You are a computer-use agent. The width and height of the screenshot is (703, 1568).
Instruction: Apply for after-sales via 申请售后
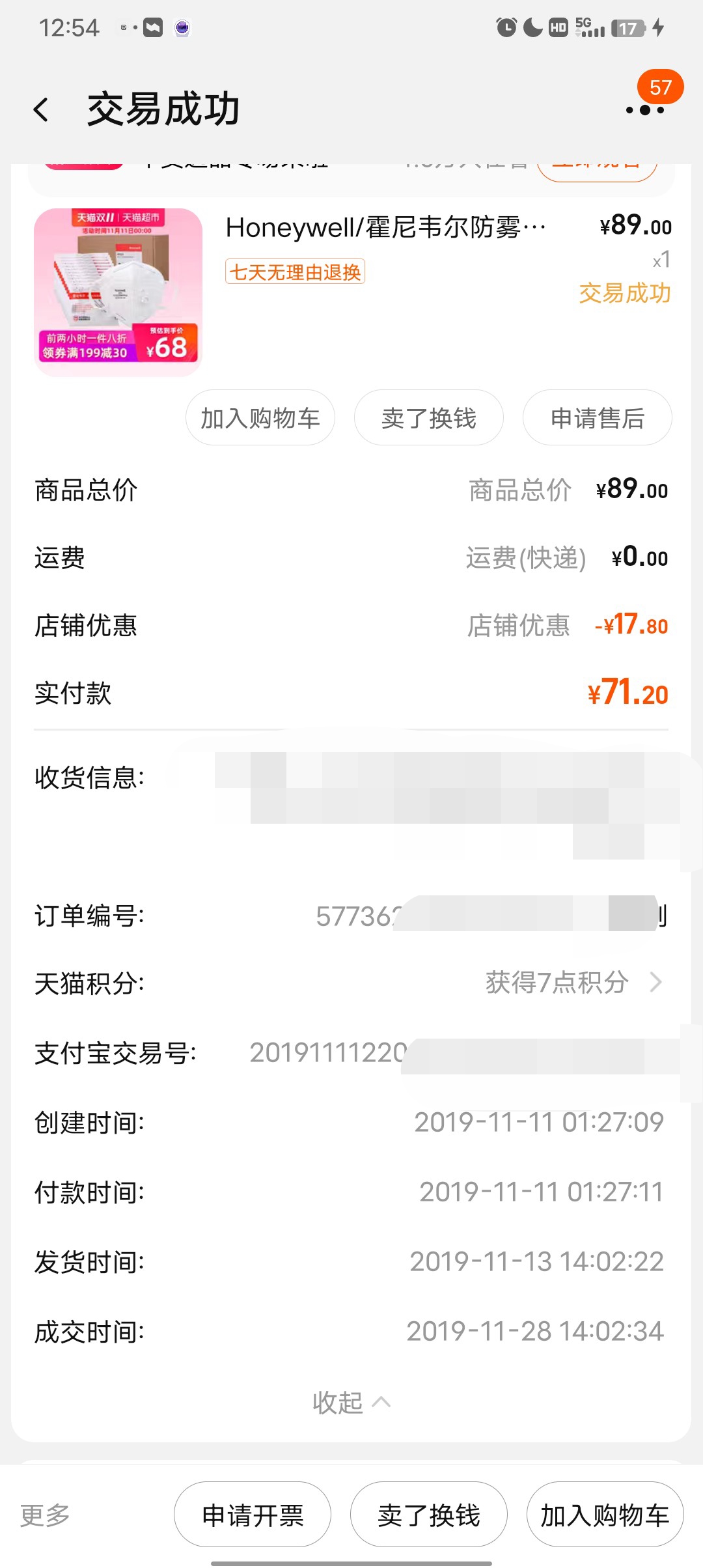[597, 418]
